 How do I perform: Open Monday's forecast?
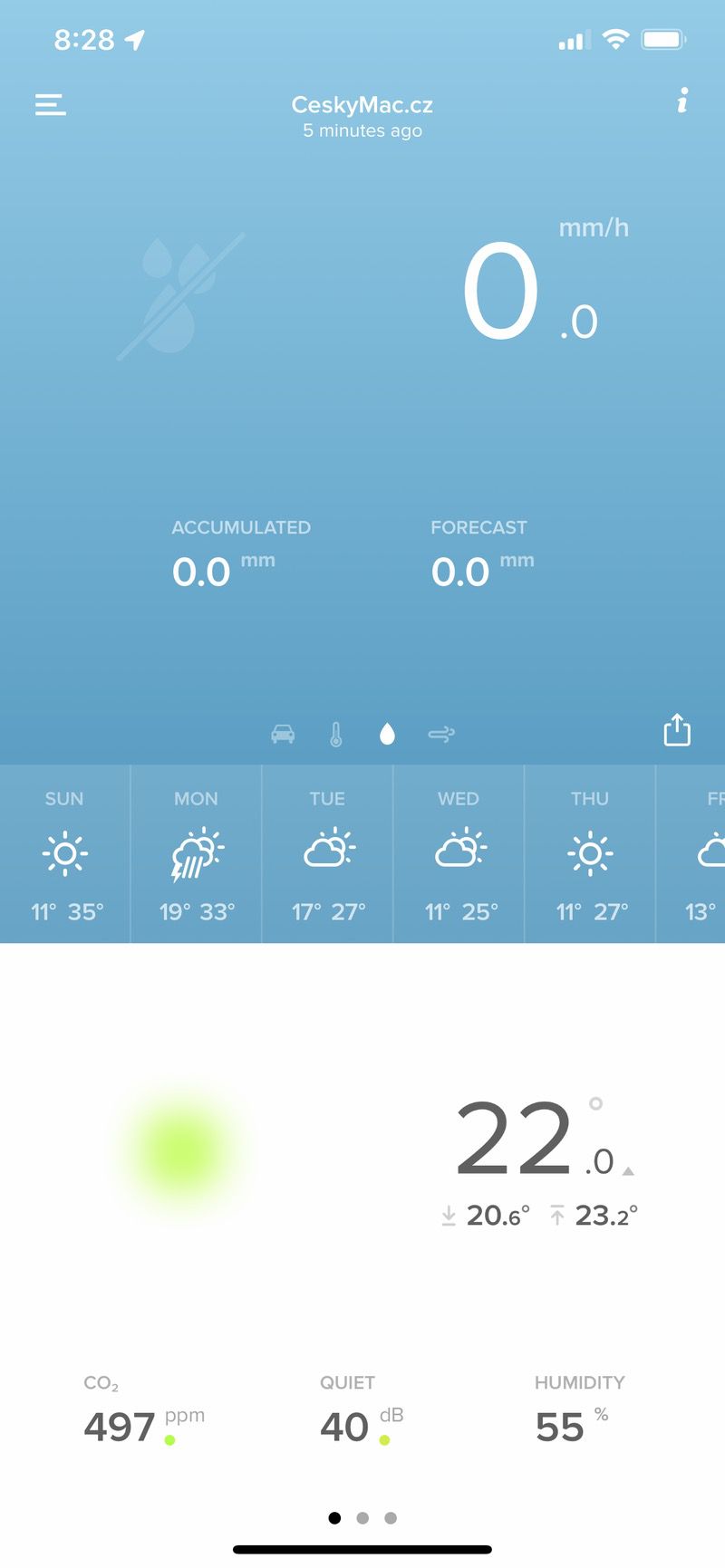197,854
